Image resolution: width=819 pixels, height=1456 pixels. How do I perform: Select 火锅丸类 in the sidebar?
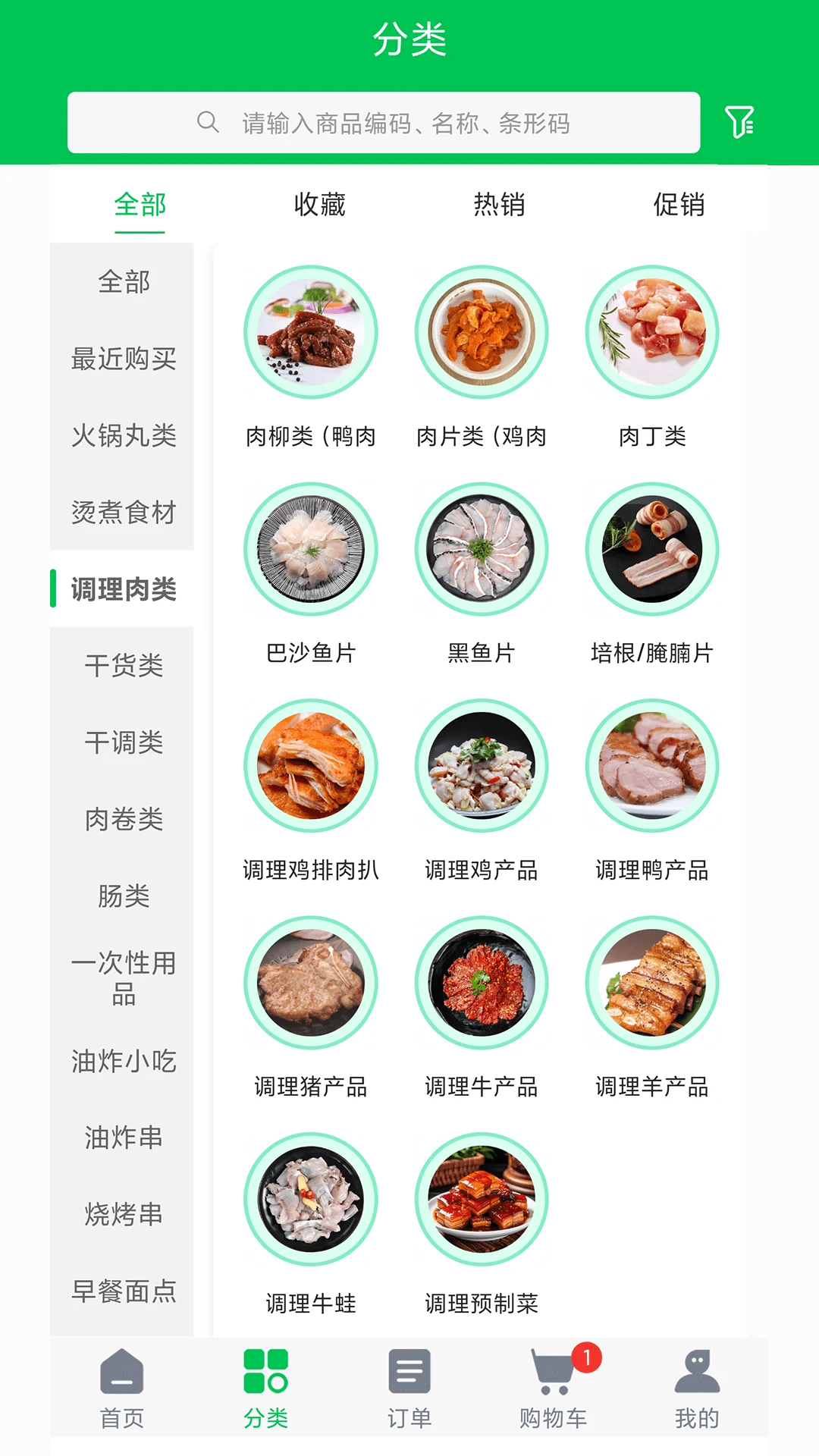pyautogui.click(x=124, y=435)
